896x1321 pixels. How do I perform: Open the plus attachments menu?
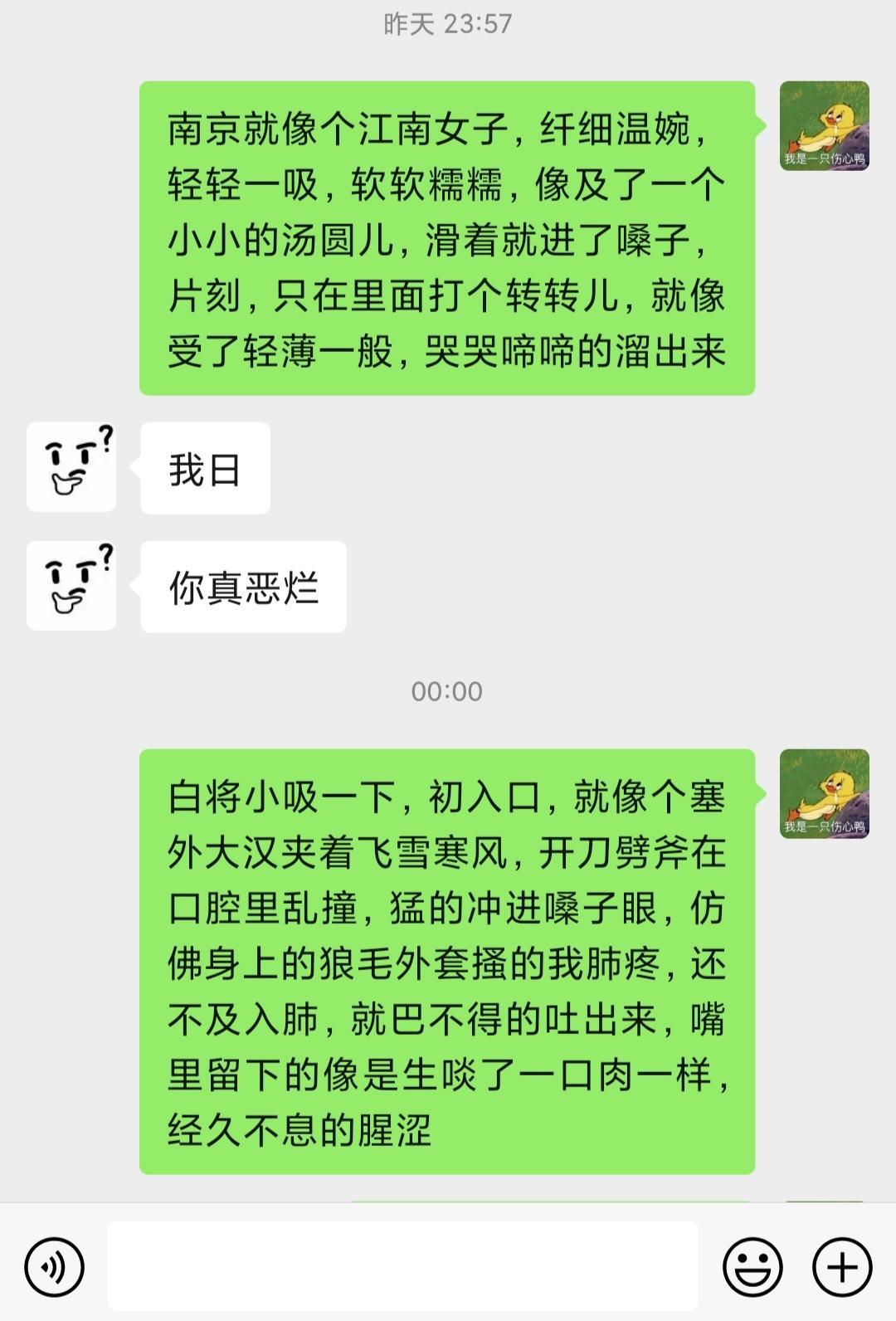pyautogui.click(x=842, y=1266)
